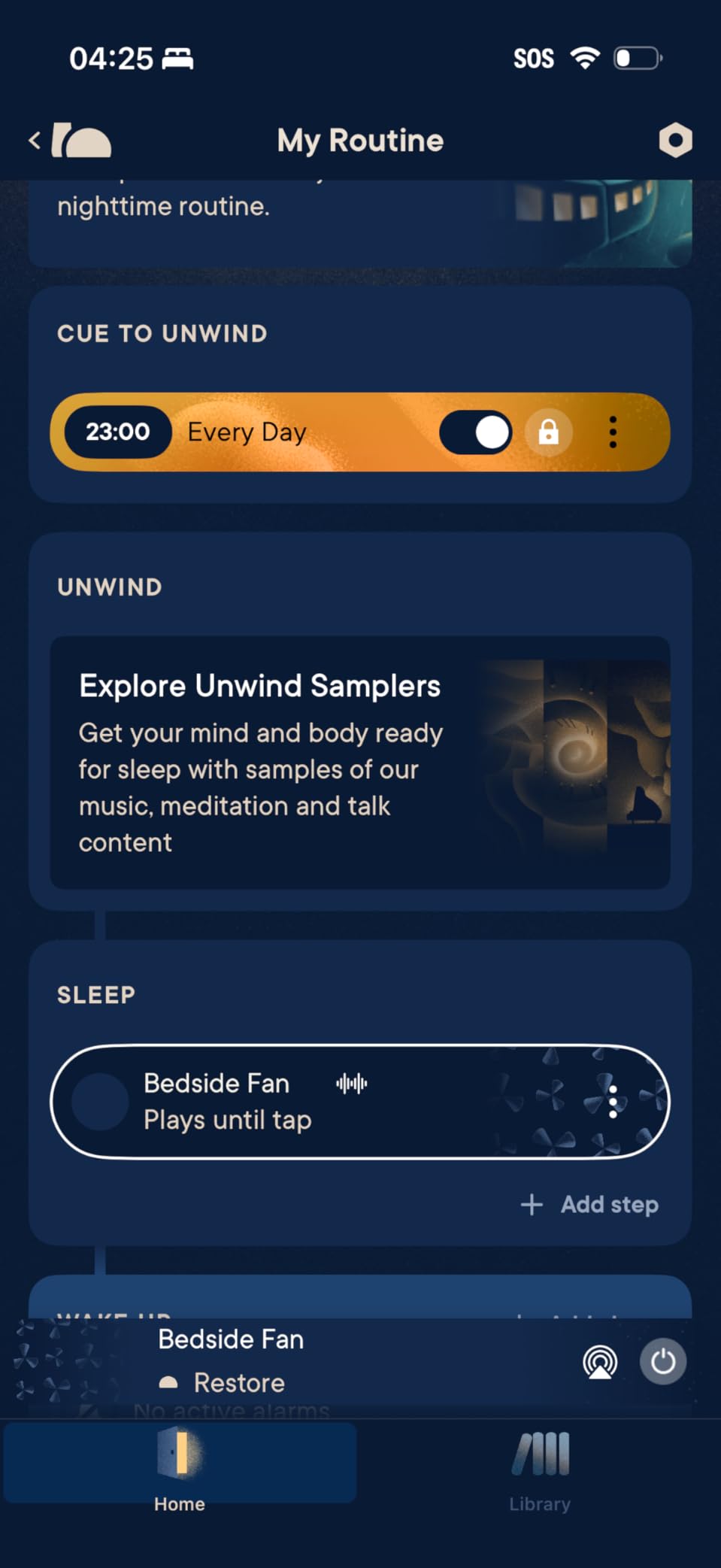Open options for Bedside Fan step
The height and width of the screenshot is (1568, 721).
(613, 1102)
